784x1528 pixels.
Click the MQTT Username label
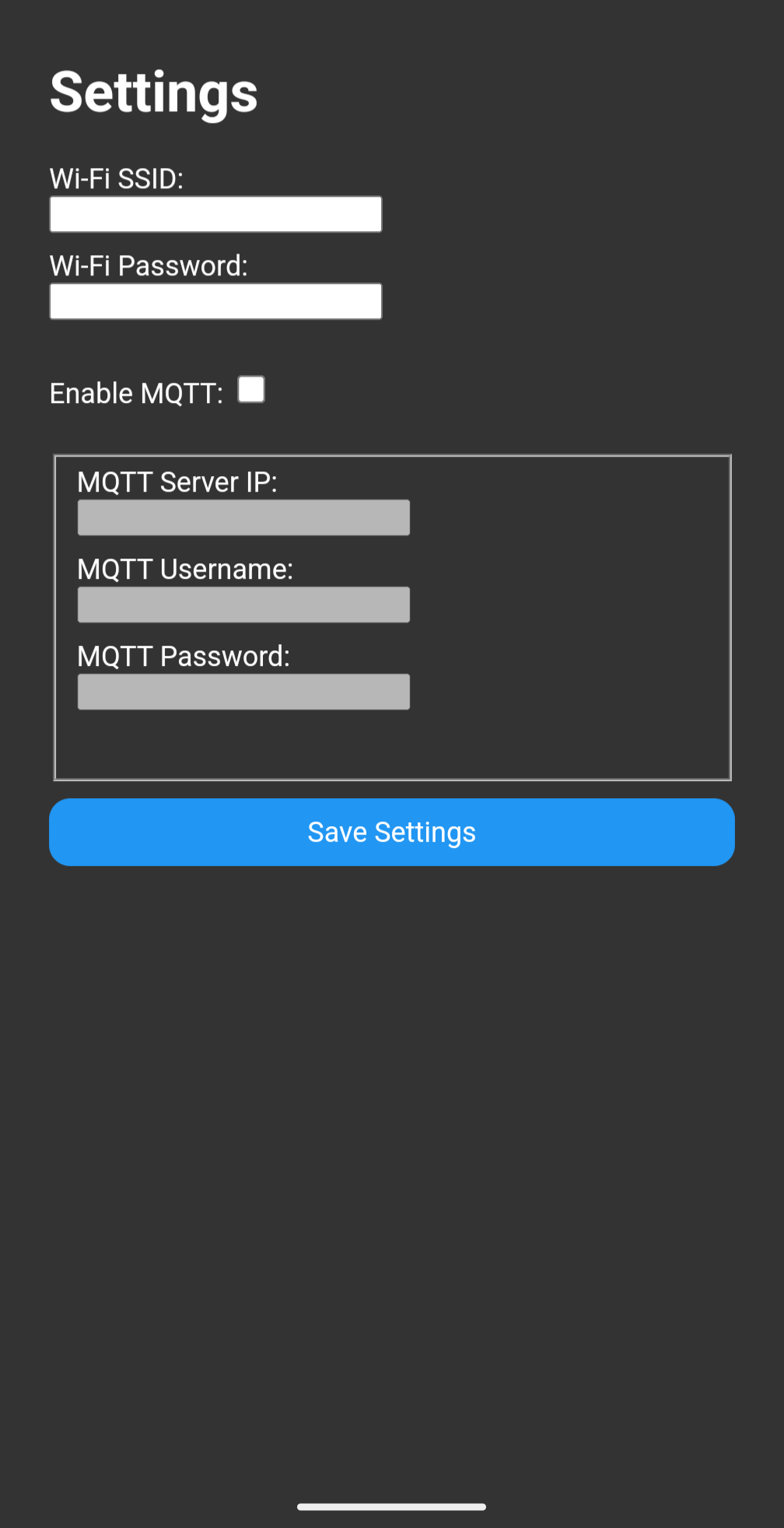click(x=185, y=569)
